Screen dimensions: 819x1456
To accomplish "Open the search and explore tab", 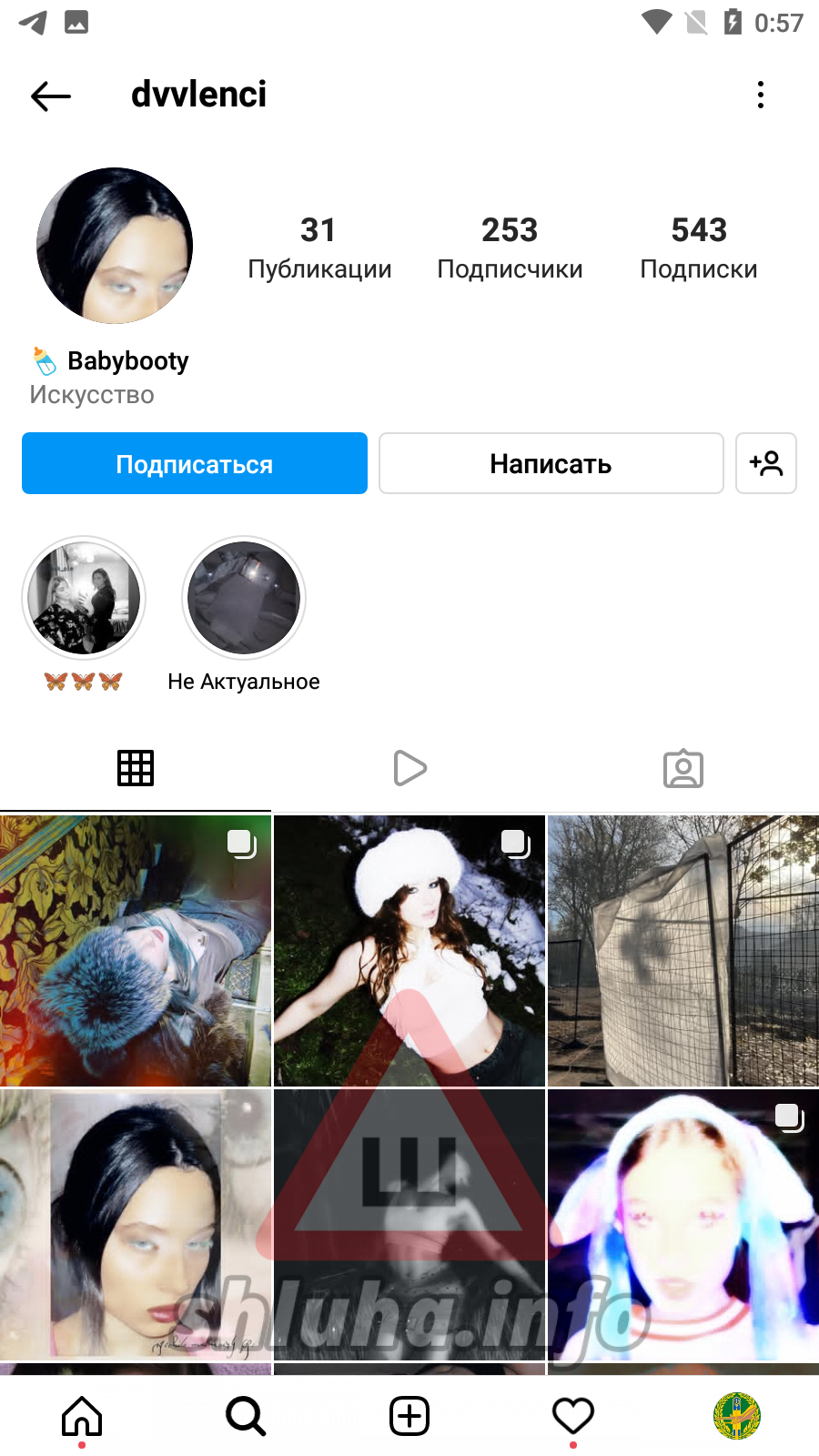I will tap(246, 1416).
